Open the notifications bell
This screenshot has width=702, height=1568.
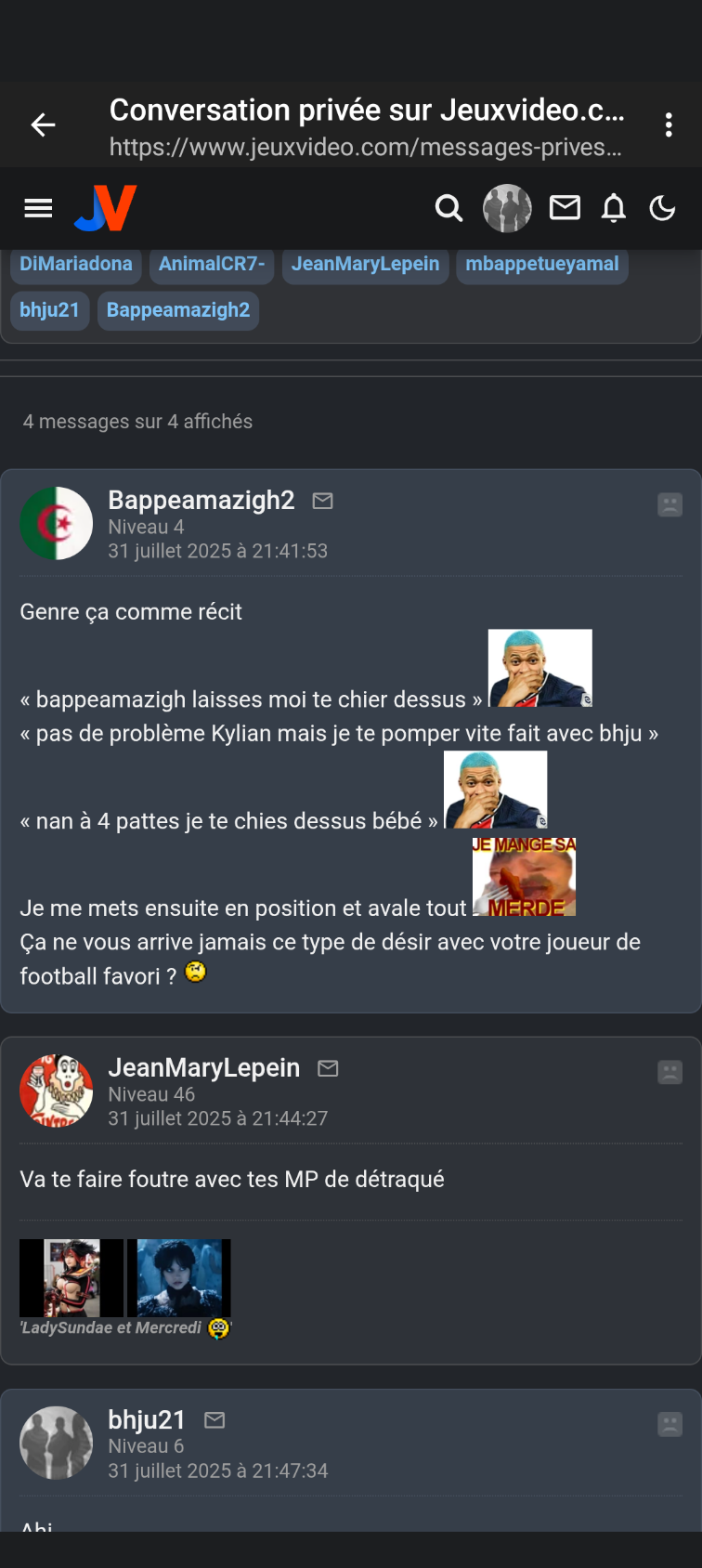tap(614, 208)
